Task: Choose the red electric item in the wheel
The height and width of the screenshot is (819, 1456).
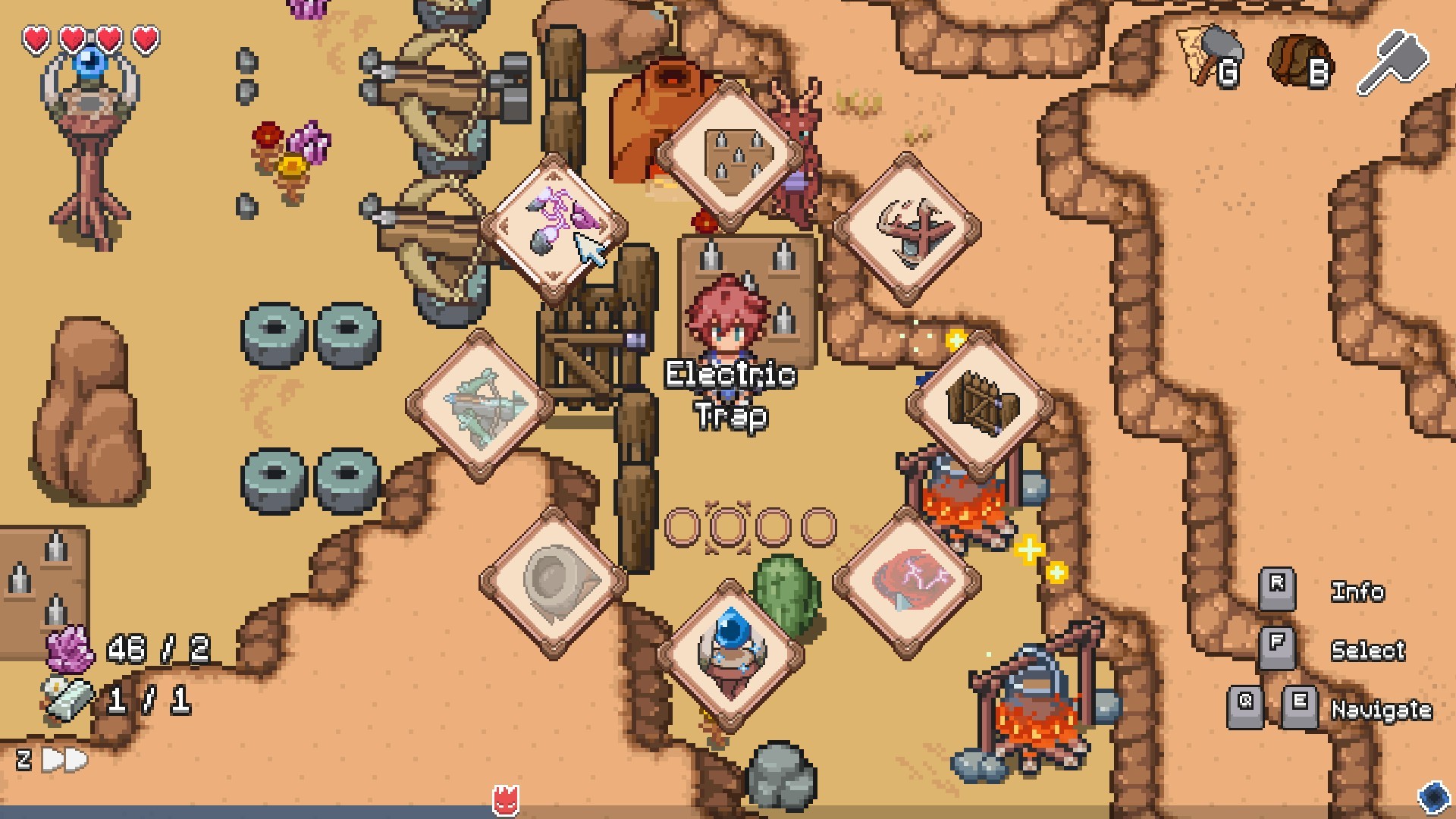Action: pyautogui.click(x=907, y=582)
